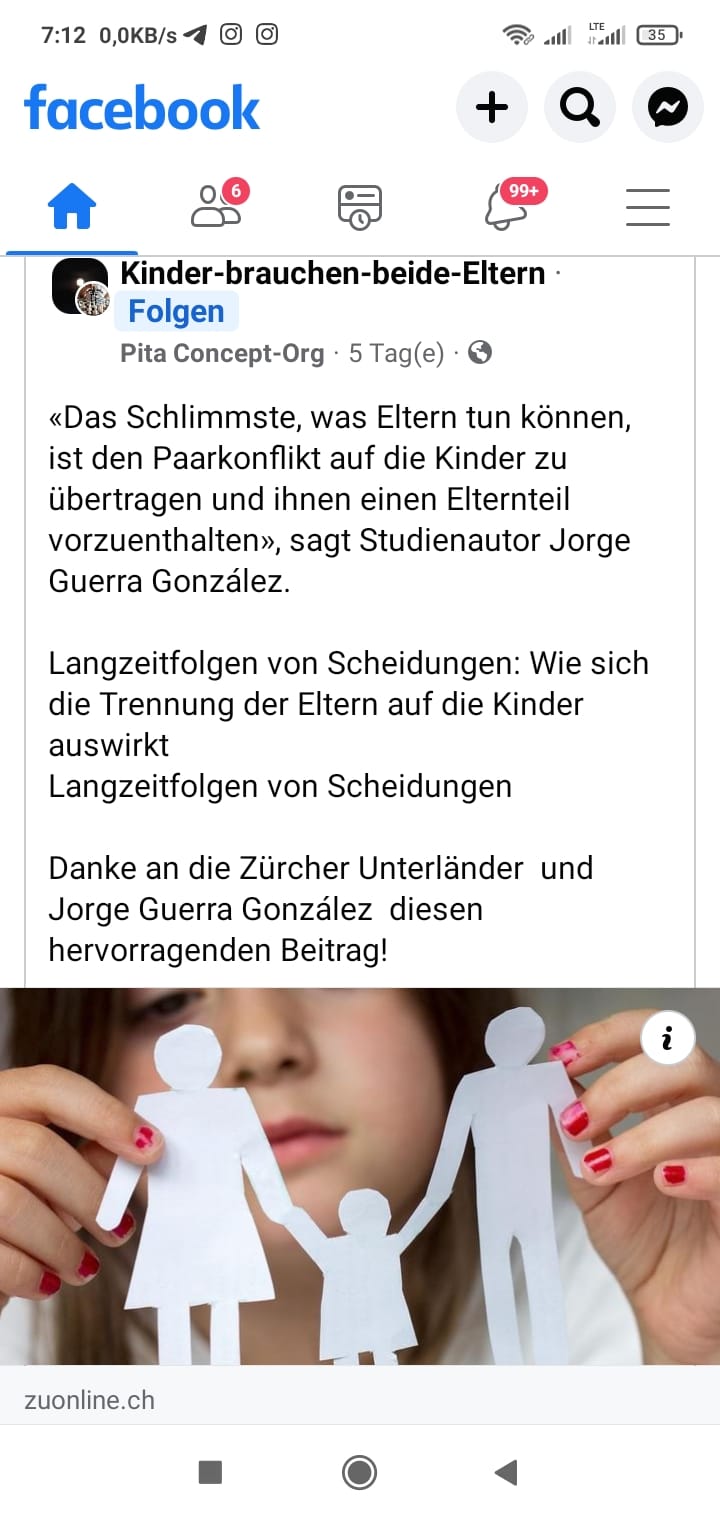720x1520 pixels.
Task: Open the notifications bell tab
Action: pyautogui.click(x=506, y=206)
